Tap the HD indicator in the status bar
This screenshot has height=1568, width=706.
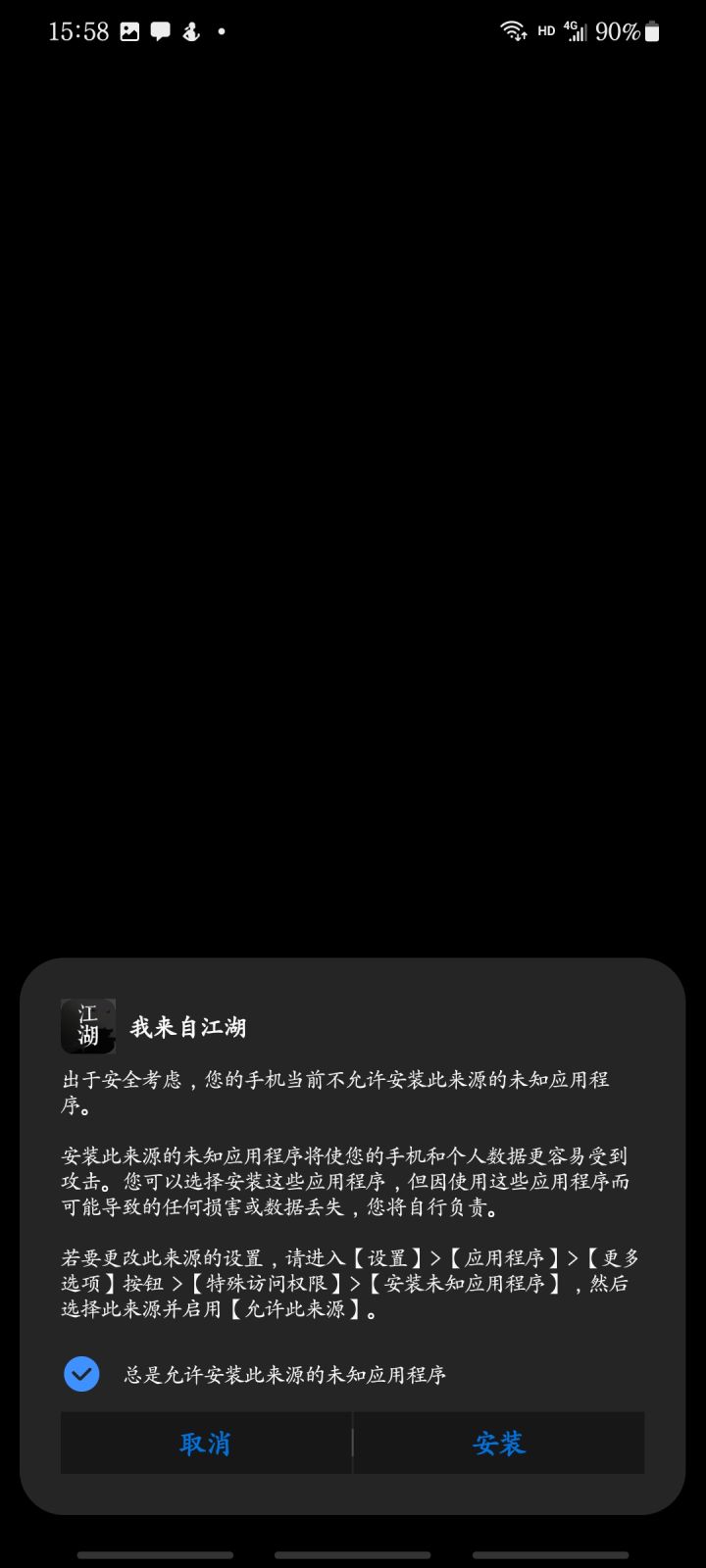pyautogui.click(x=545, y=31)
